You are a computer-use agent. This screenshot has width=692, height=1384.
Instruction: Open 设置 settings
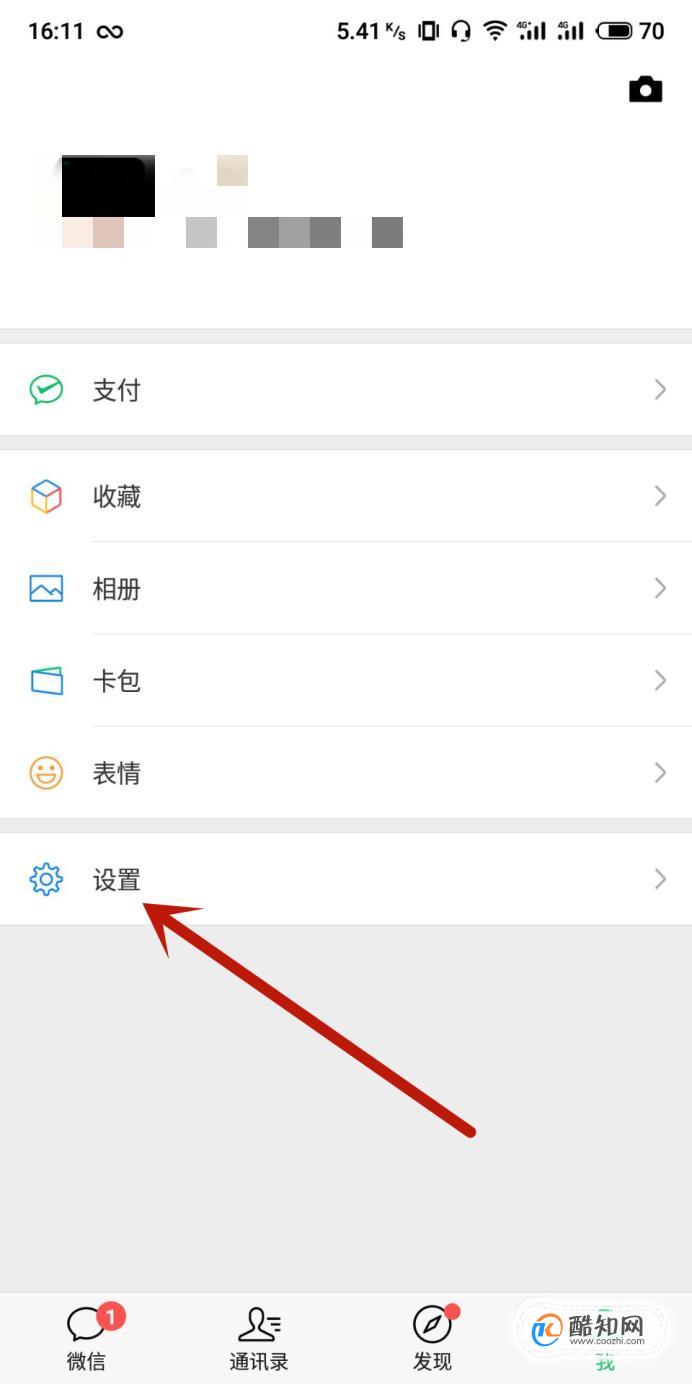346,879
